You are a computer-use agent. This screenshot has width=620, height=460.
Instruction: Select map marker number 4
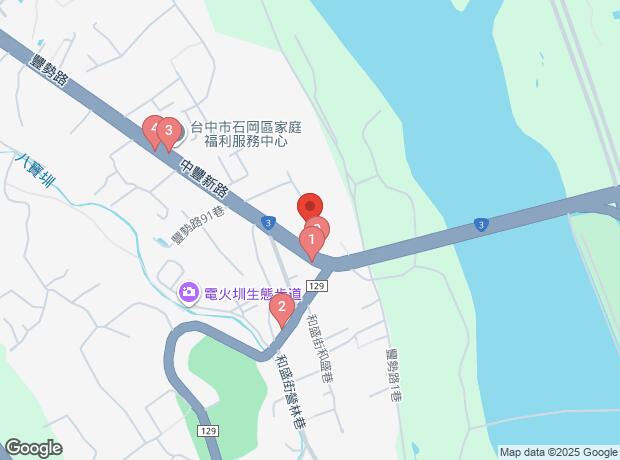point(151,130)
